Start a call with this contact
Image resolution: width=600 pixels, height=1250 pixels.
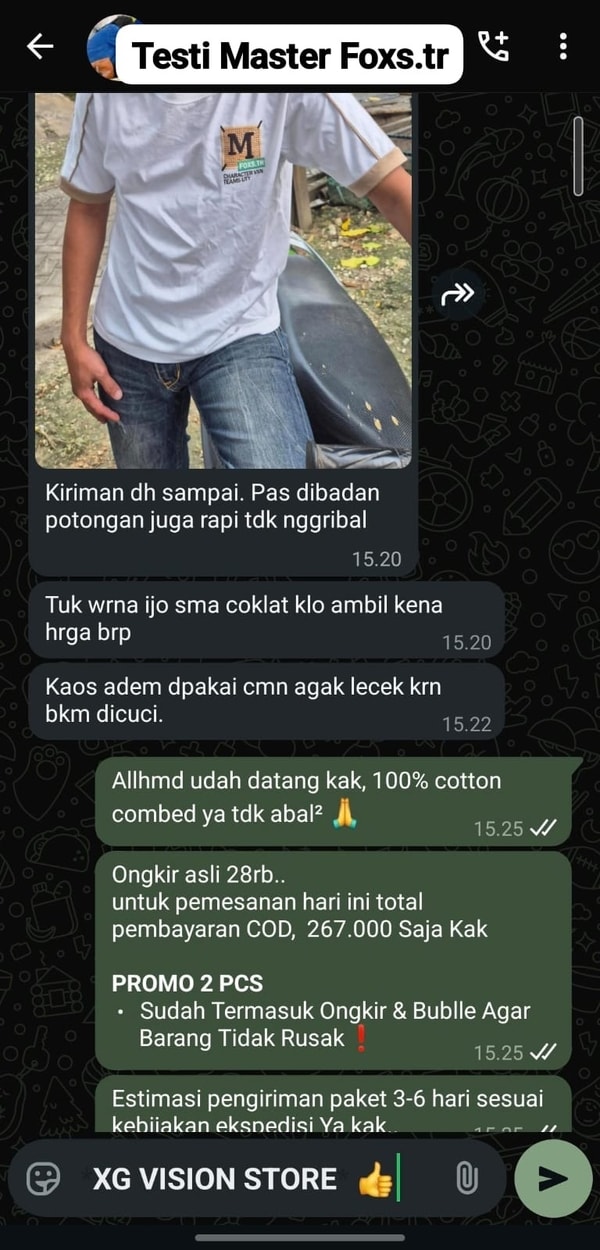(493, 47)
